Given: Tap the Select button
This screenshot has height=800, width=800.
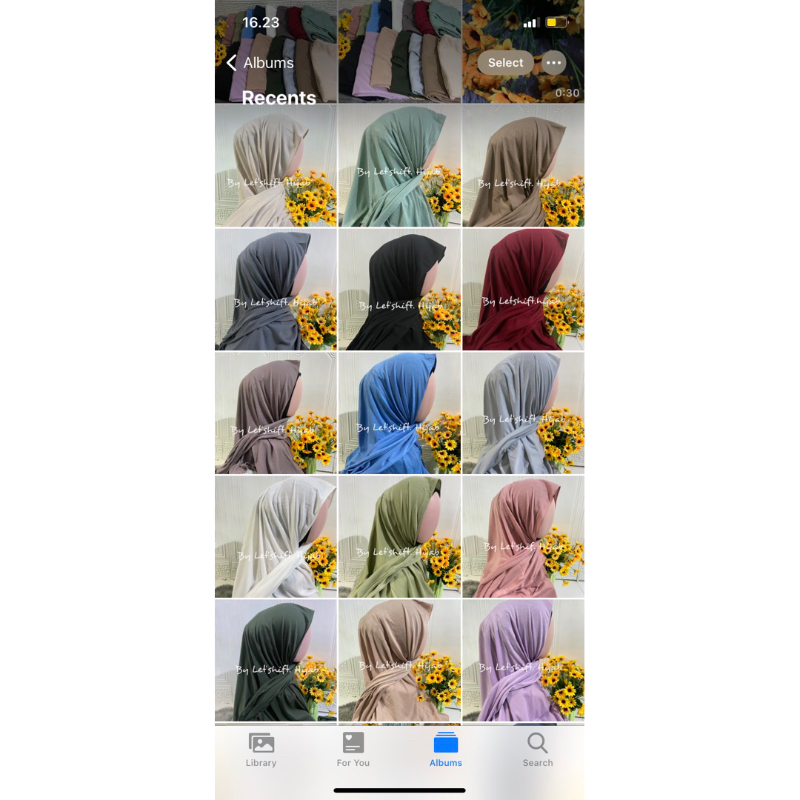Looking at the screenshot, I should pos(505,63).
